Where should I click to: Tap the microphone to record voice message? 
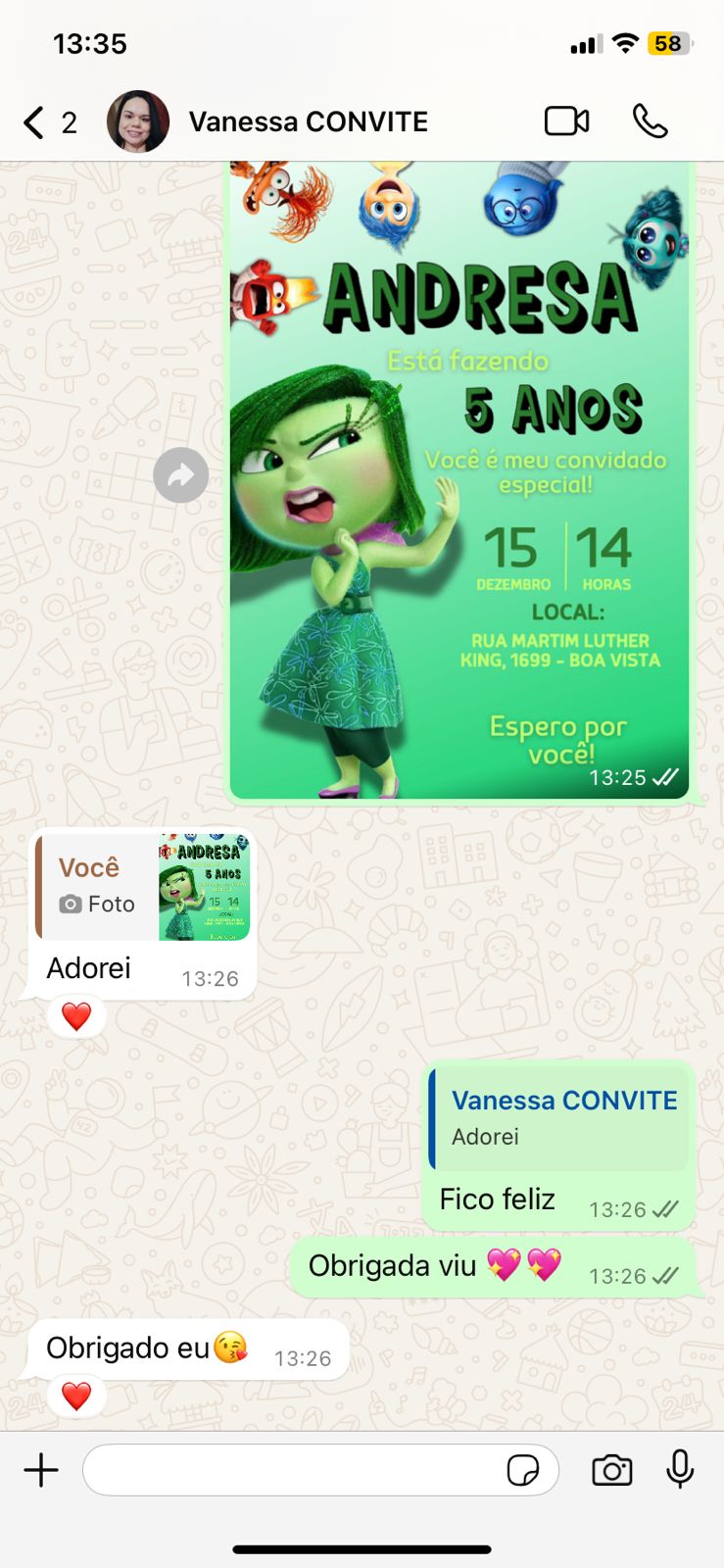click(x=680, y=1470)
